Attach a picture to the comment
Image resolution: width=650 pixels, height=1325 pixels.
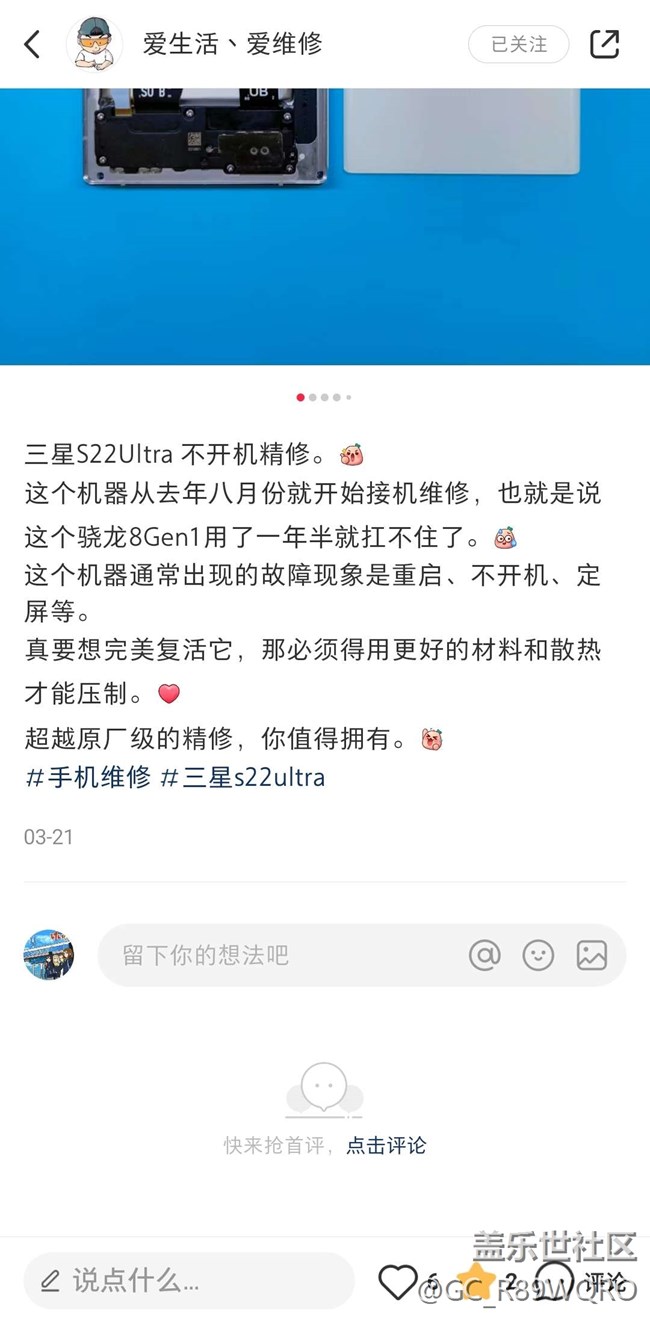point(592,955)
